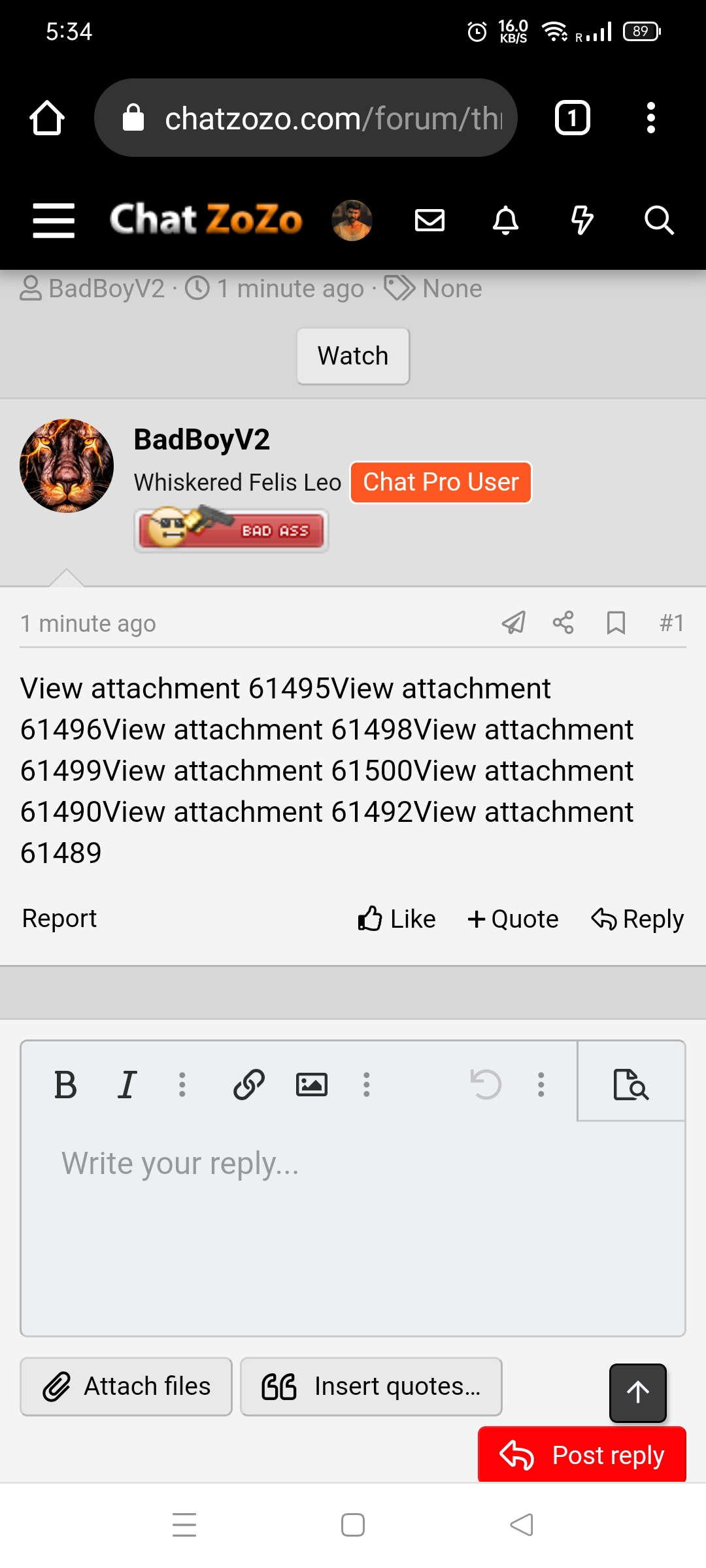Jump to top with arrow button
This screenshot has height=1568, width=706.
pos(638,1392)
